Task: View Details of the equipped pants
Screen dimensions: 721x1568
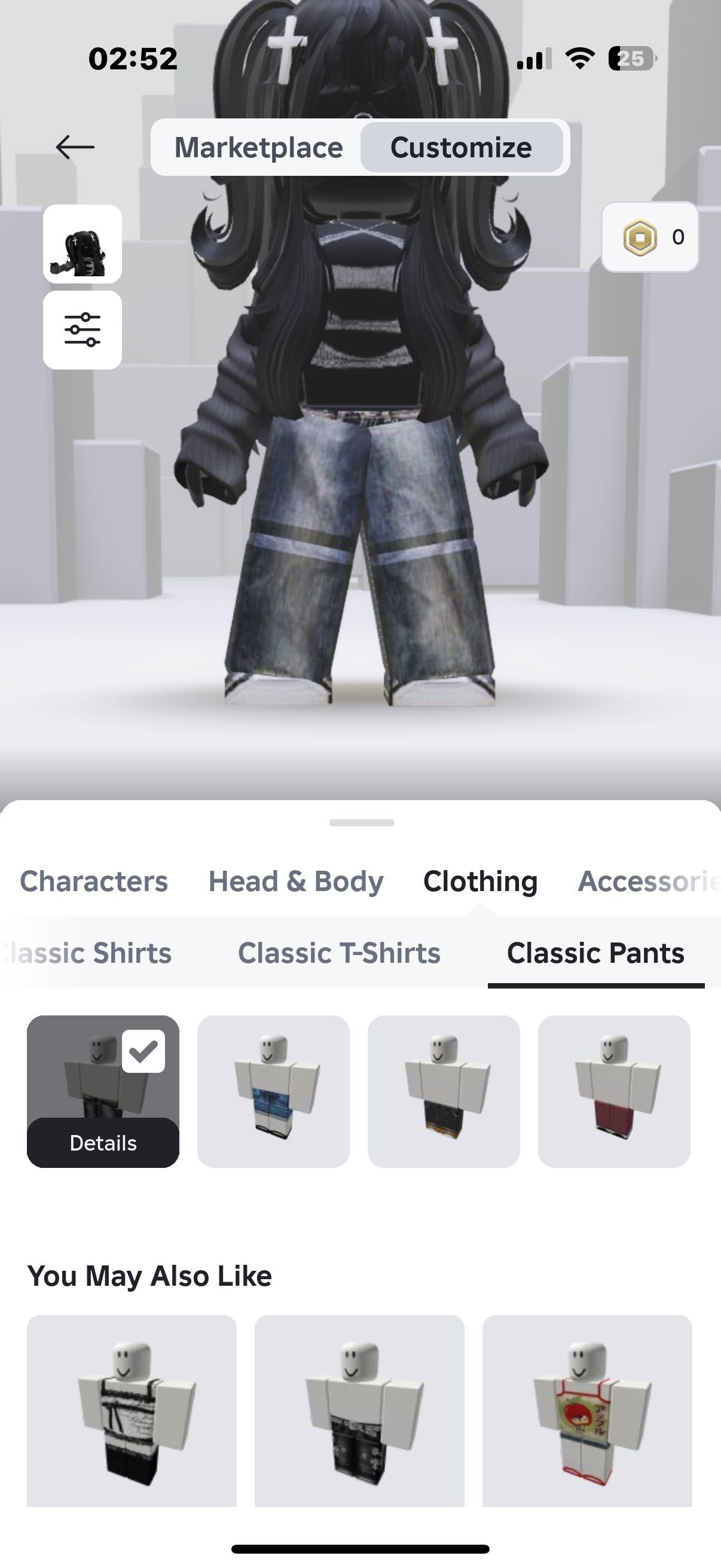Action: tap(103, 1143)
